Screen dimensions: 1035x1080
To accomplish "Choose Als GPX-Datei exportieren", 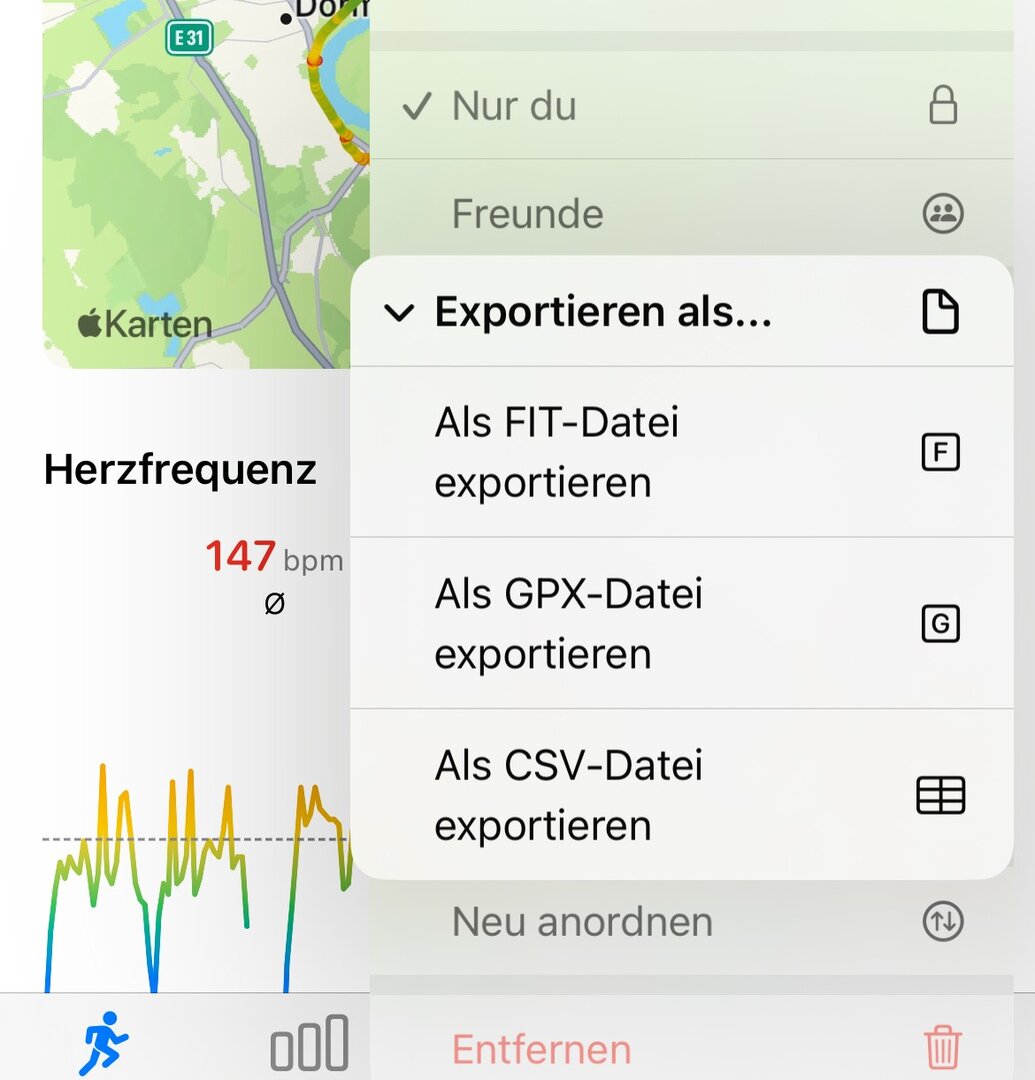I will 680,624.
